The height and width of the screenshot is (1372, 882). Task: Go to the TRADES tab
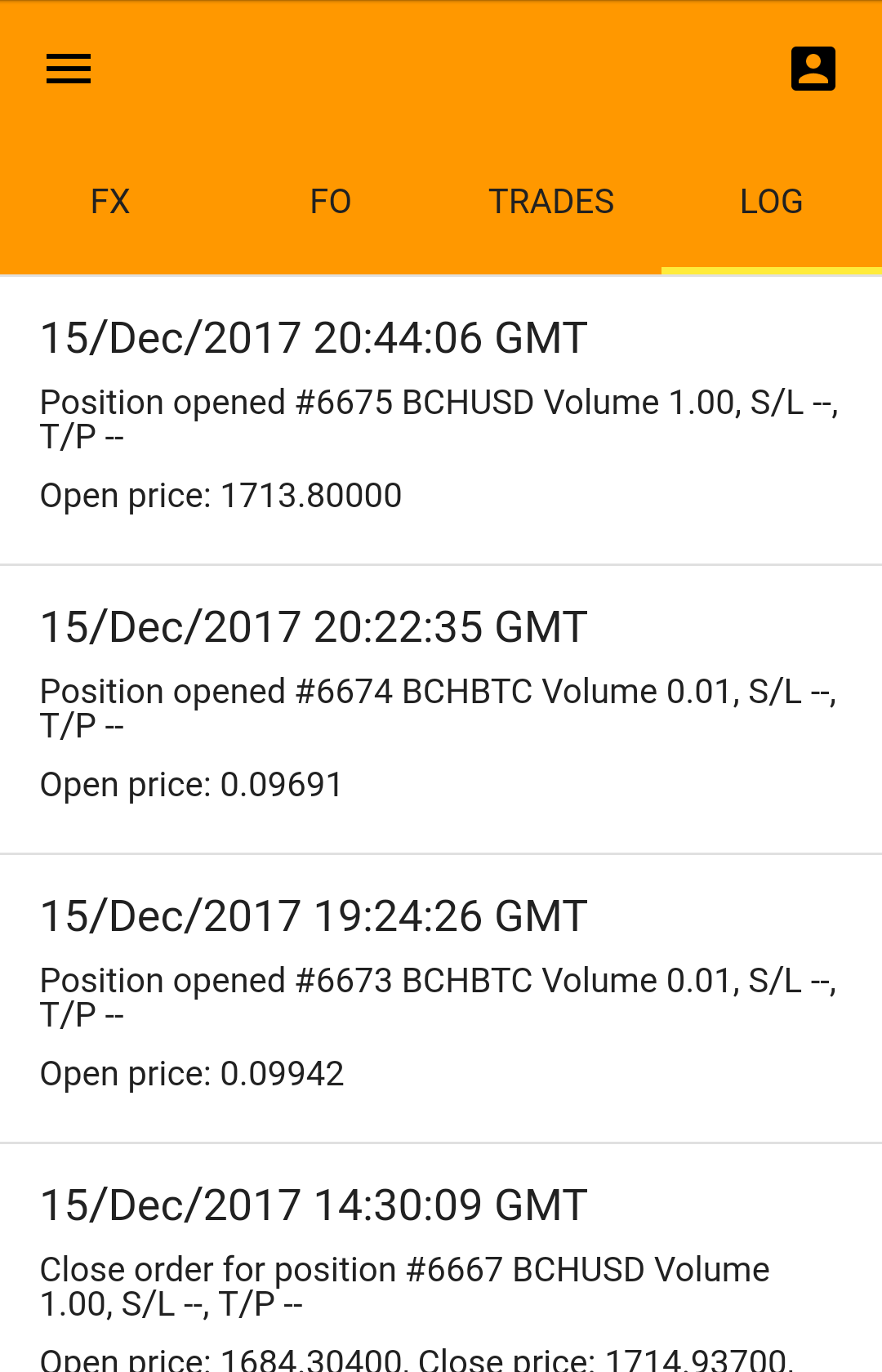click(551, 202)
